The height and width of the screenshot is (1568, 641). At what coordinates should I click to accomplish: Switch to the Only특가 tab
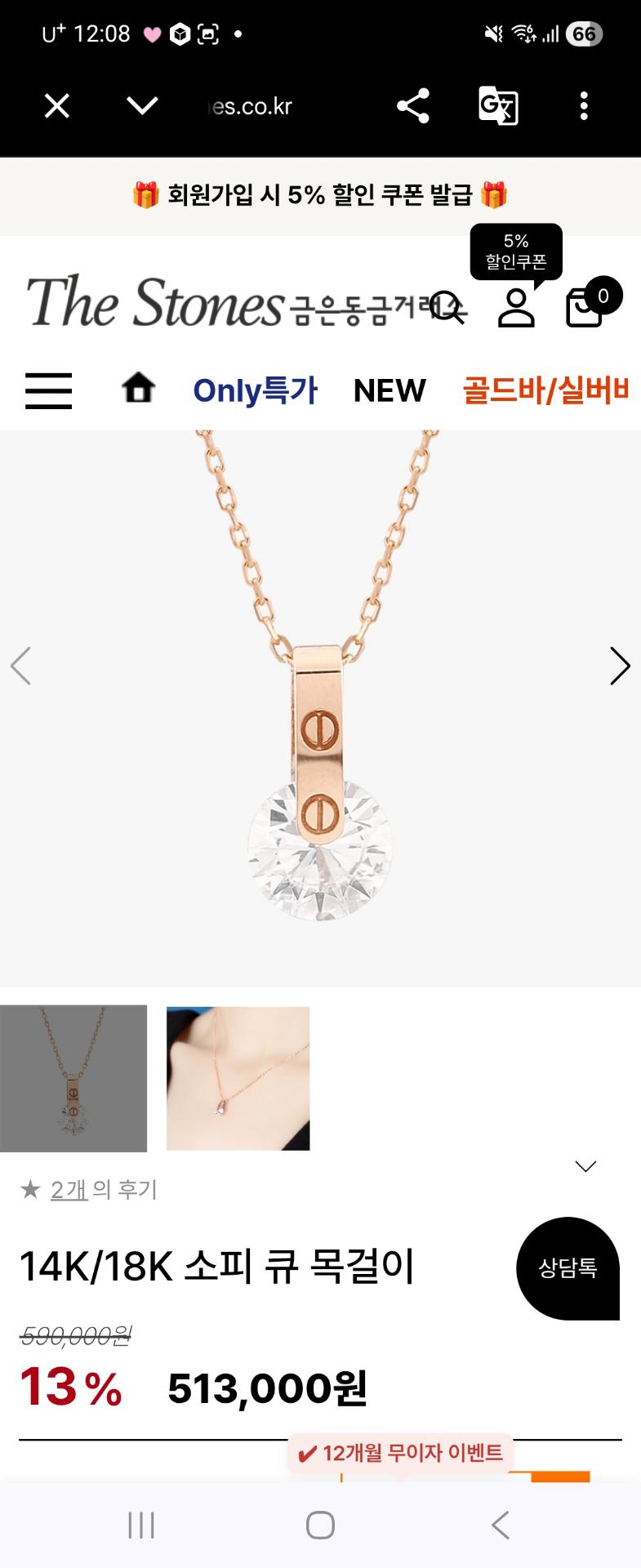click(x=255, y=390)
